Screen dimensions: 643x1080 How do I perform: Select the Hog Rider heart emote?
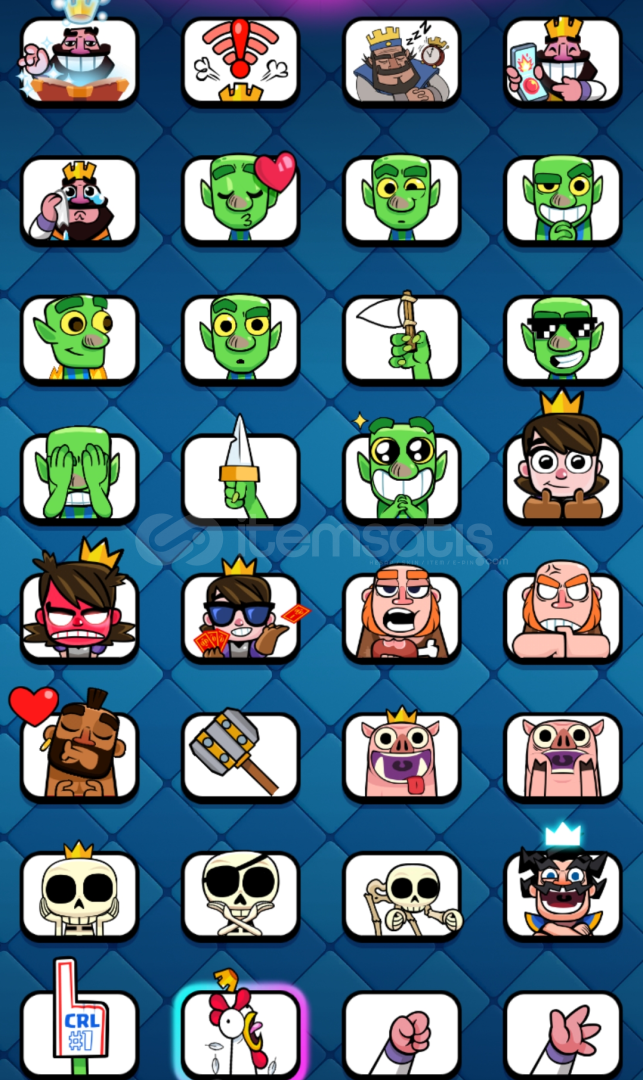(x=79, y=755)
